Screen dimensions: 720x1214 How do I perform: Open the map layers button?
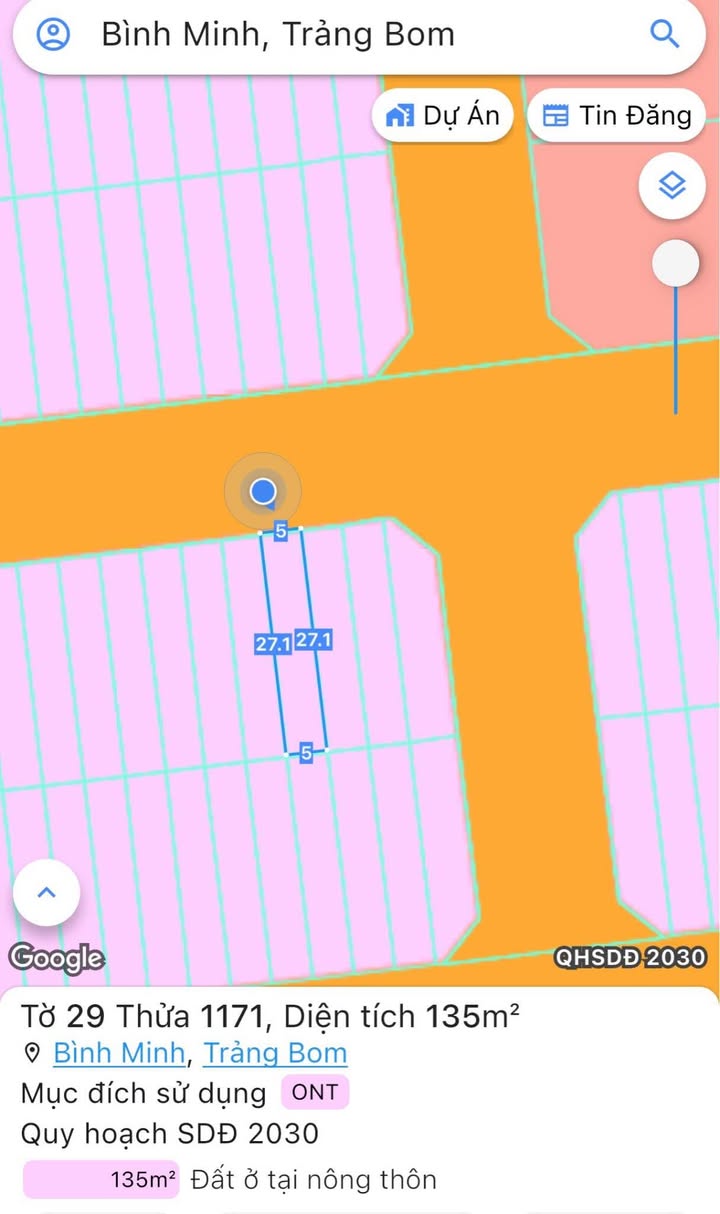click(x=672, y=185)
